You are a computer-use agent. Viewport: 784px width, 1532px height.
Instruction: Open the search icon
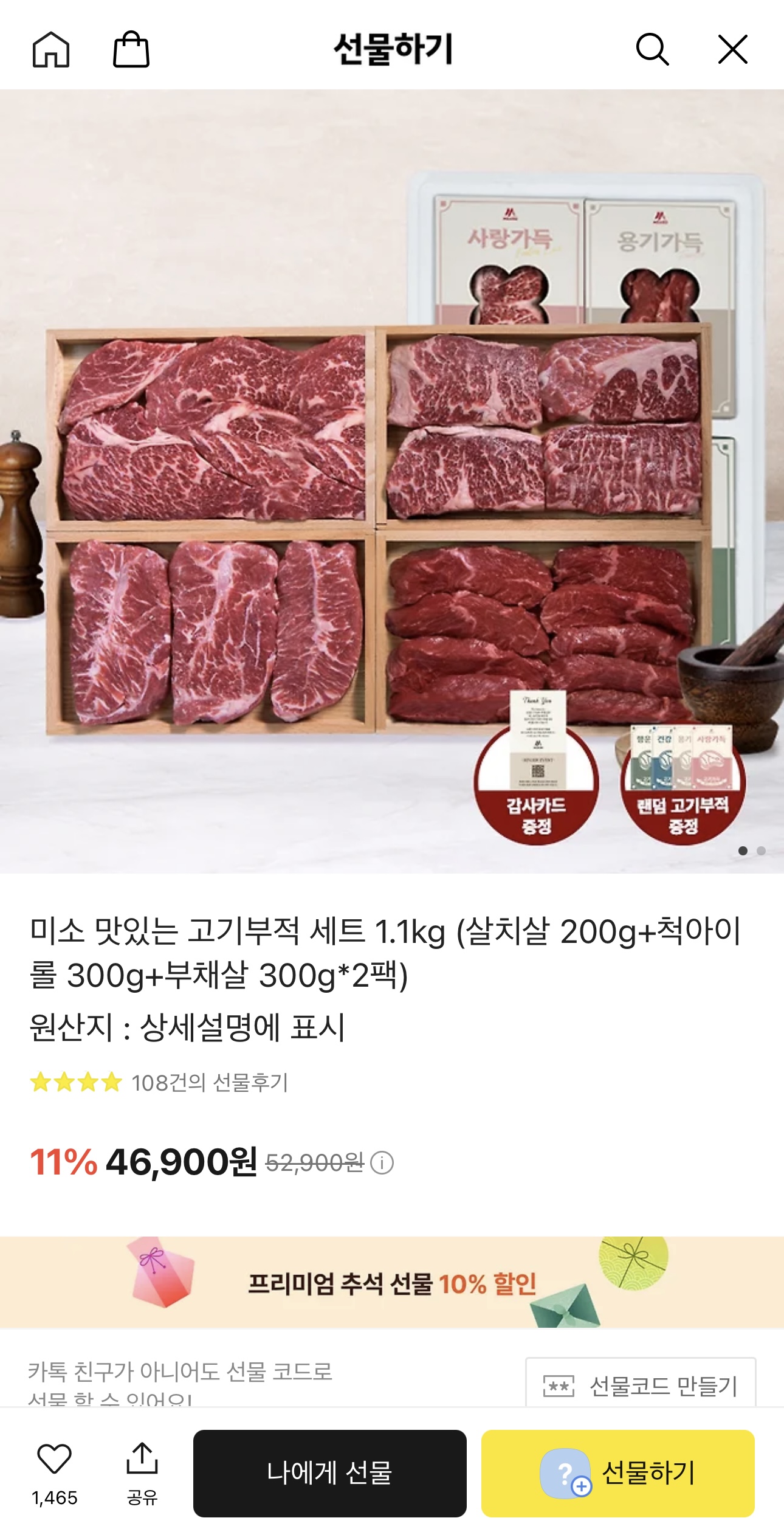(x=652, y=49)
